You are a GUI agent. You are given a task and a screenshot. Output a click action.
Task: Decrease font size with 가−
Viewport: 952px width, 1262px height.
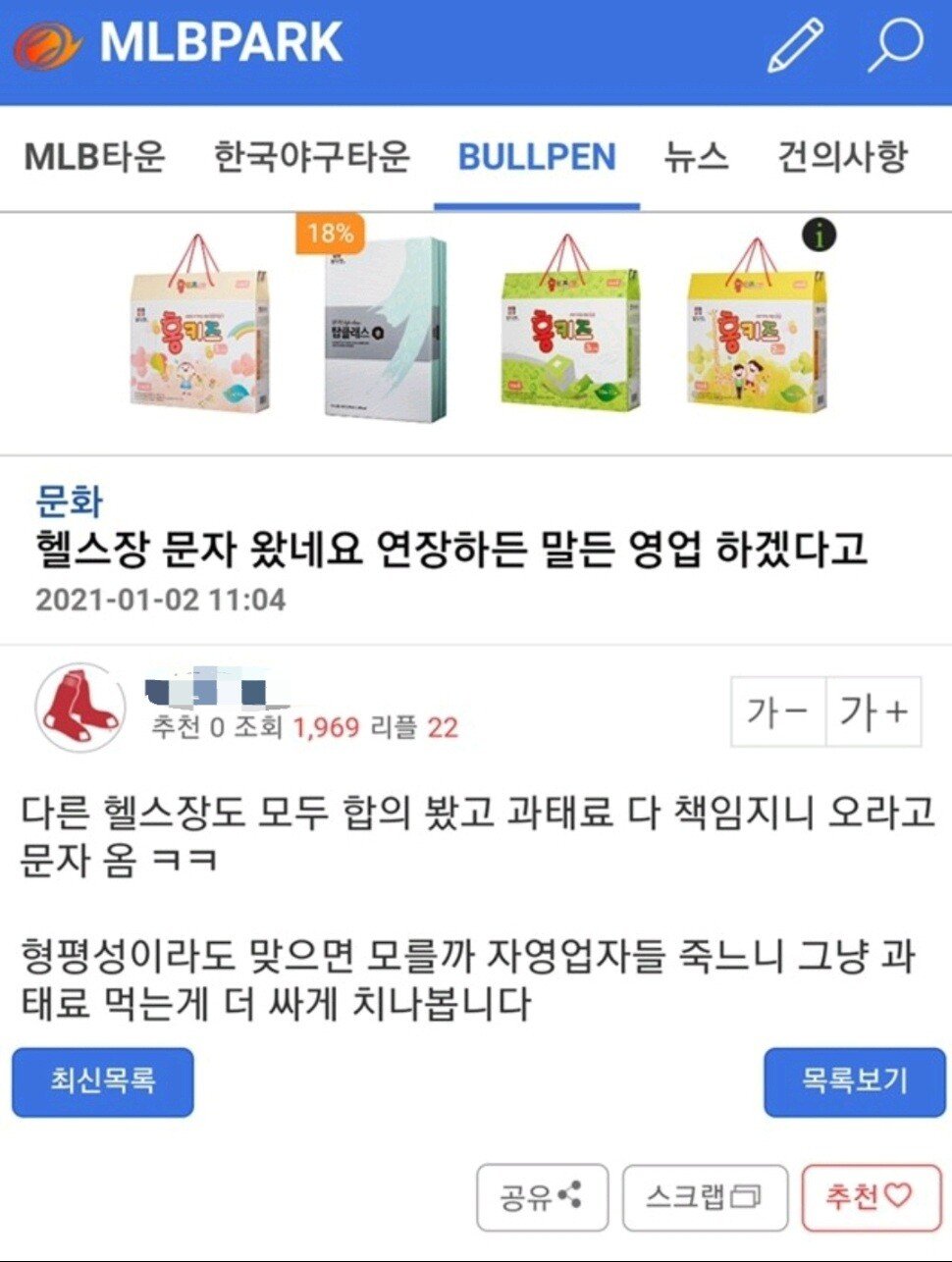click(778, 710)
